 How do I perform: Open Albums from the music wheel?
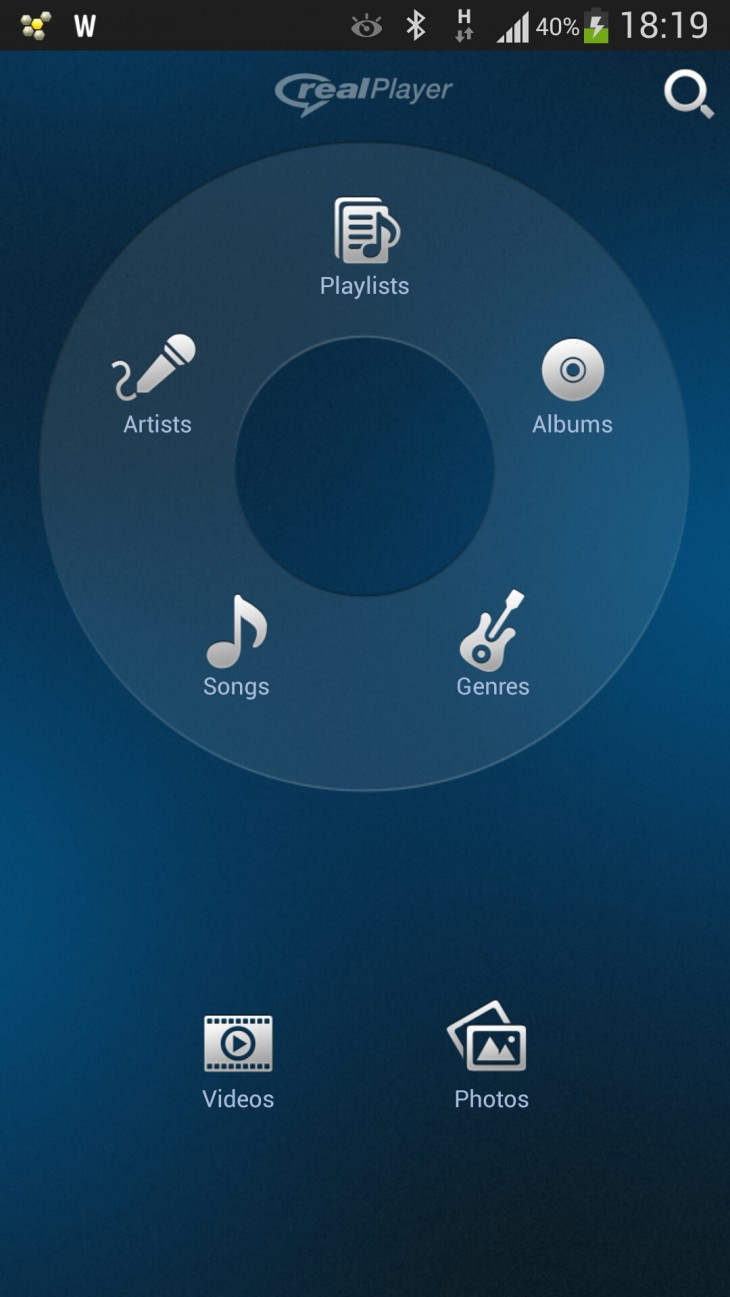pyautogui.click(x=572, y=370)
